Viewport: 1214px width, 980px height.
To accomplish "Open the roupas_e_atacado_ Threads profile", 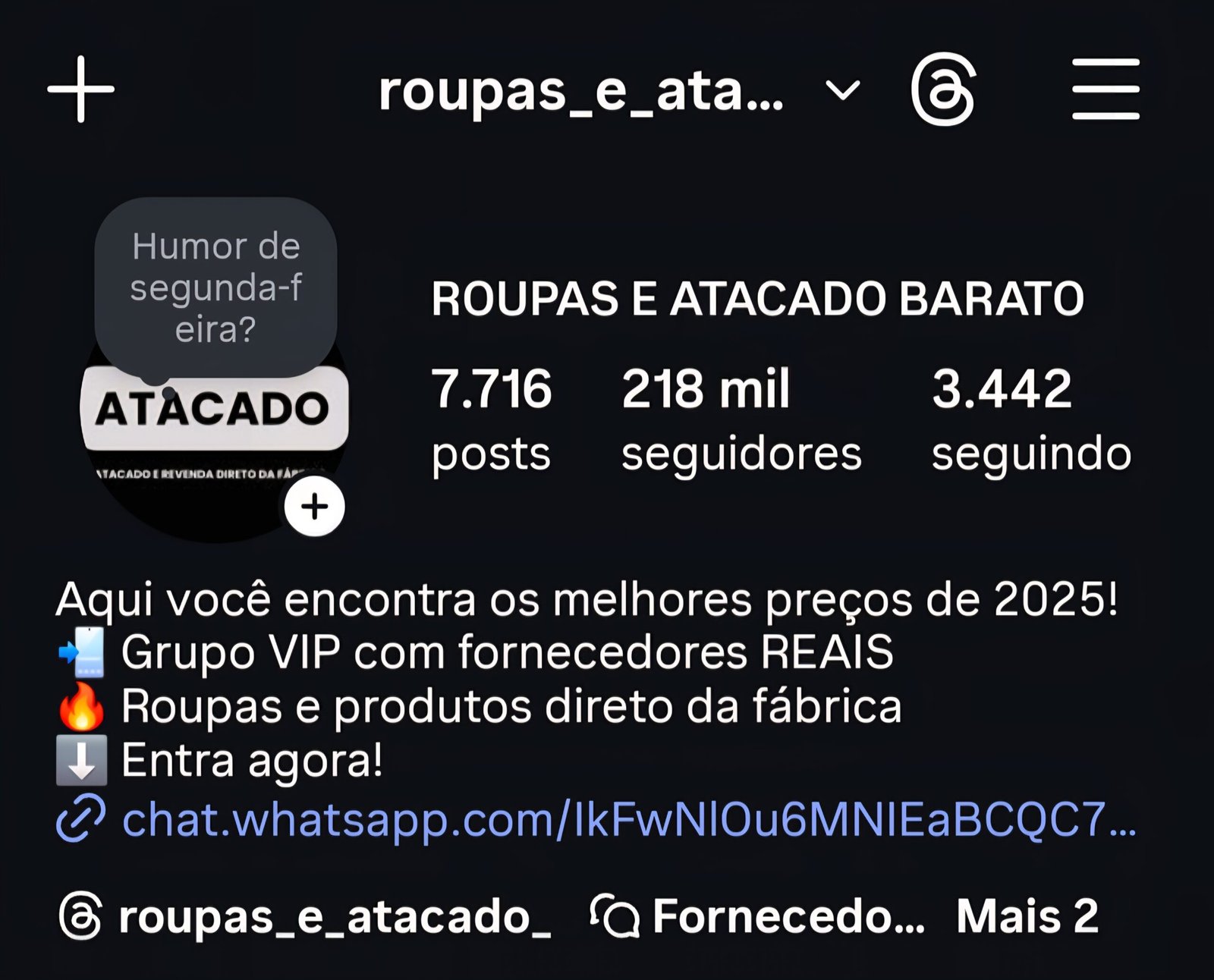I will tap(305, 916).
